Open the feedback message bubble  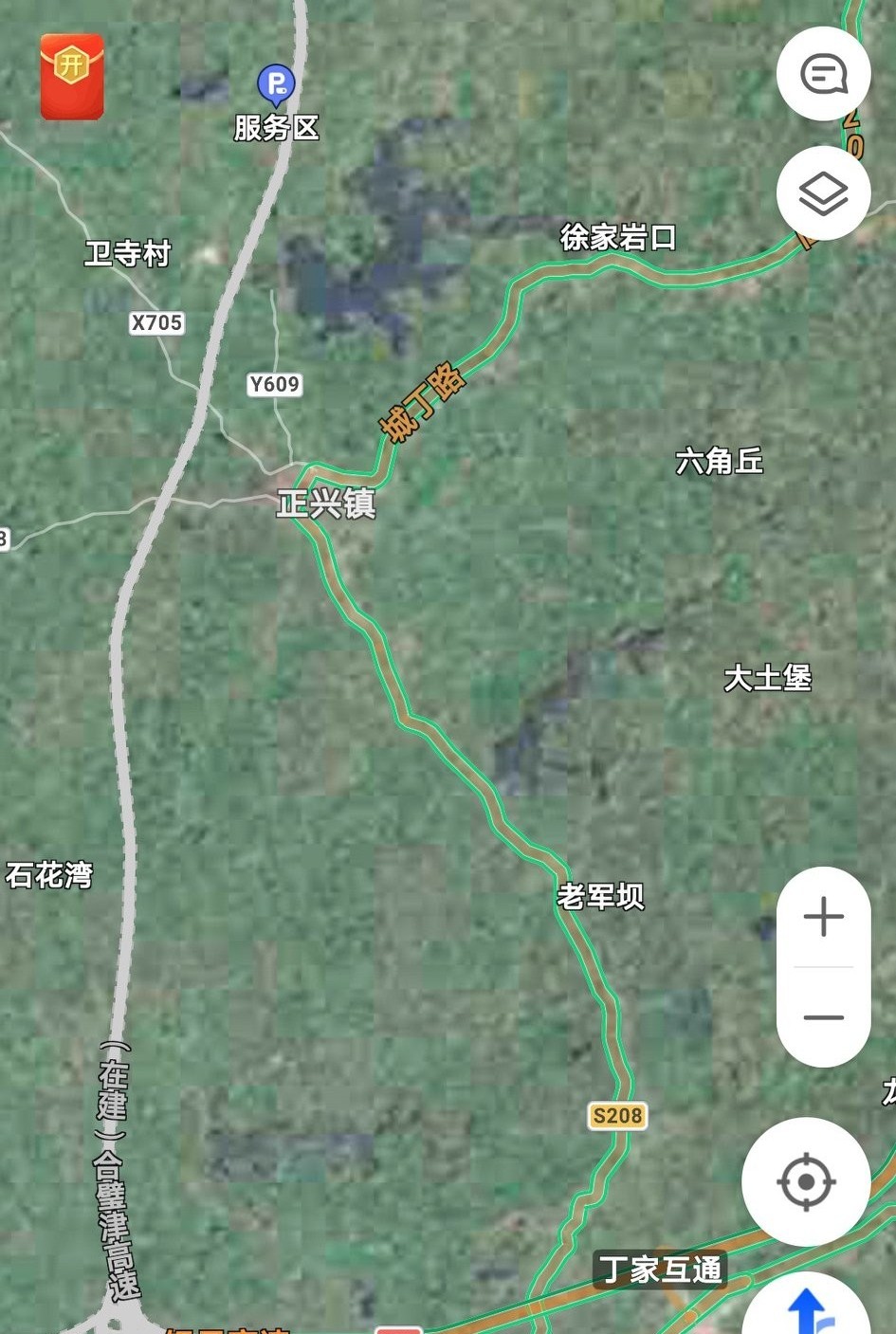click(x=823, y=74)
